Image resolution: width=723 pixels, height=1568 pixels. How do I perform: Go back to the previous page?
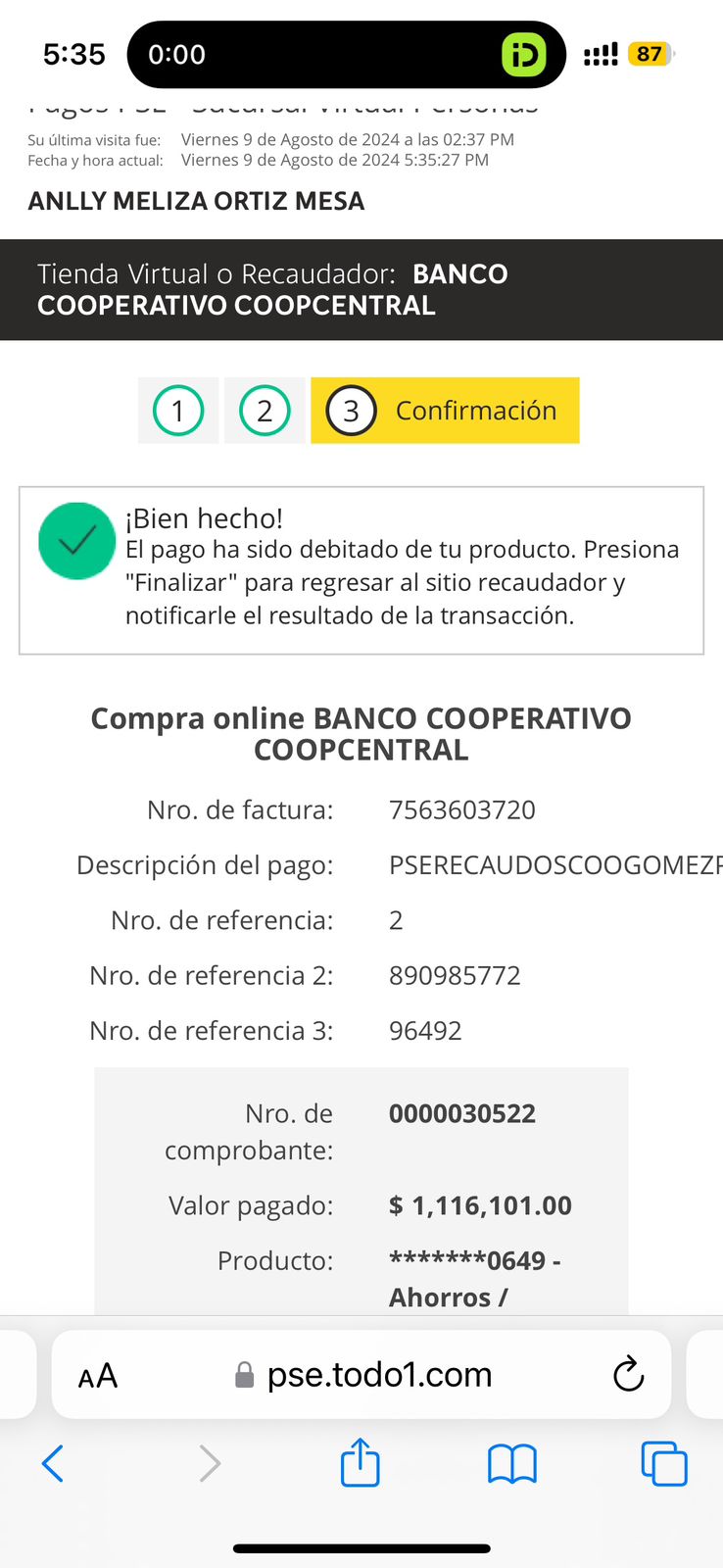53,1464
